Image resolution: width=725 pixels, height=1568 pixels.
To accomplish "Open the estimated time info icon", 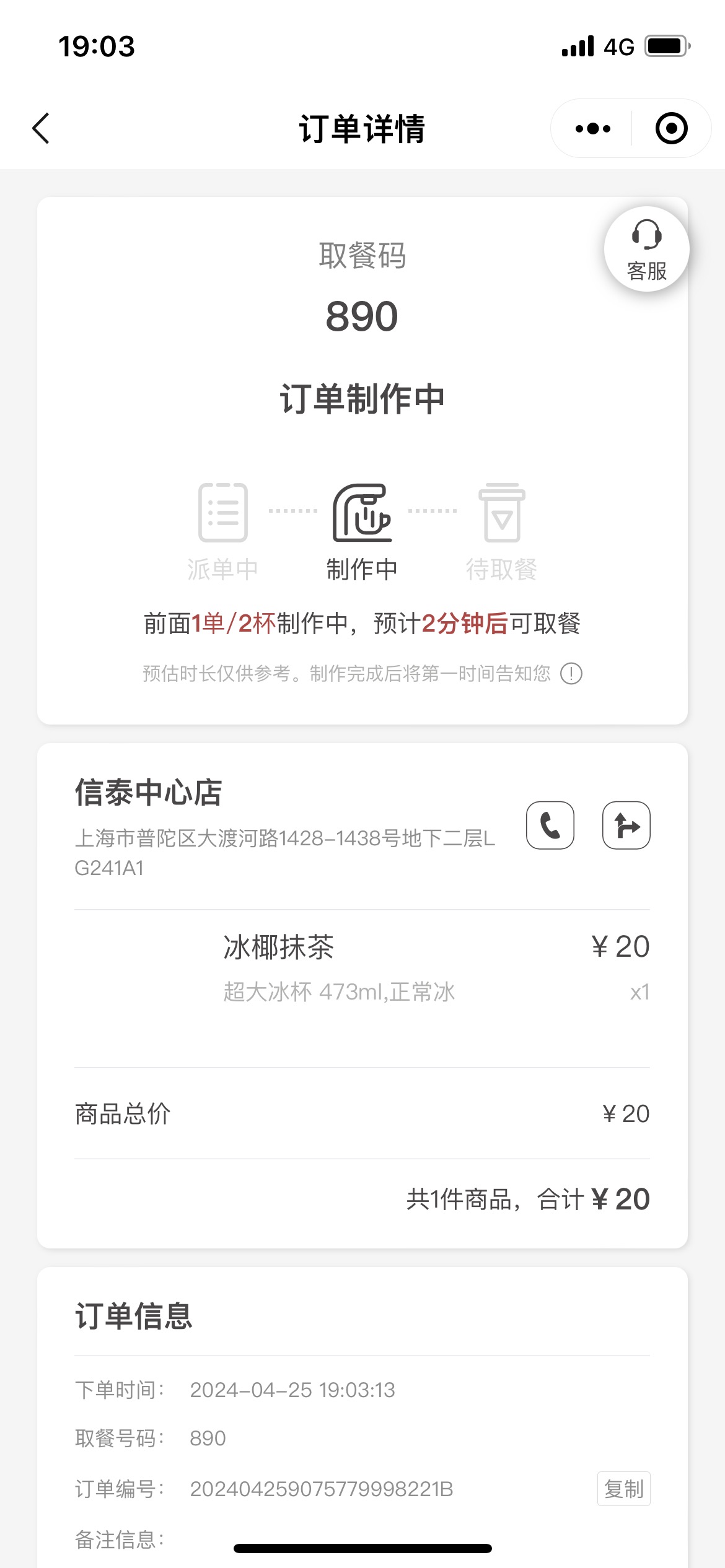I will (571, 673).
